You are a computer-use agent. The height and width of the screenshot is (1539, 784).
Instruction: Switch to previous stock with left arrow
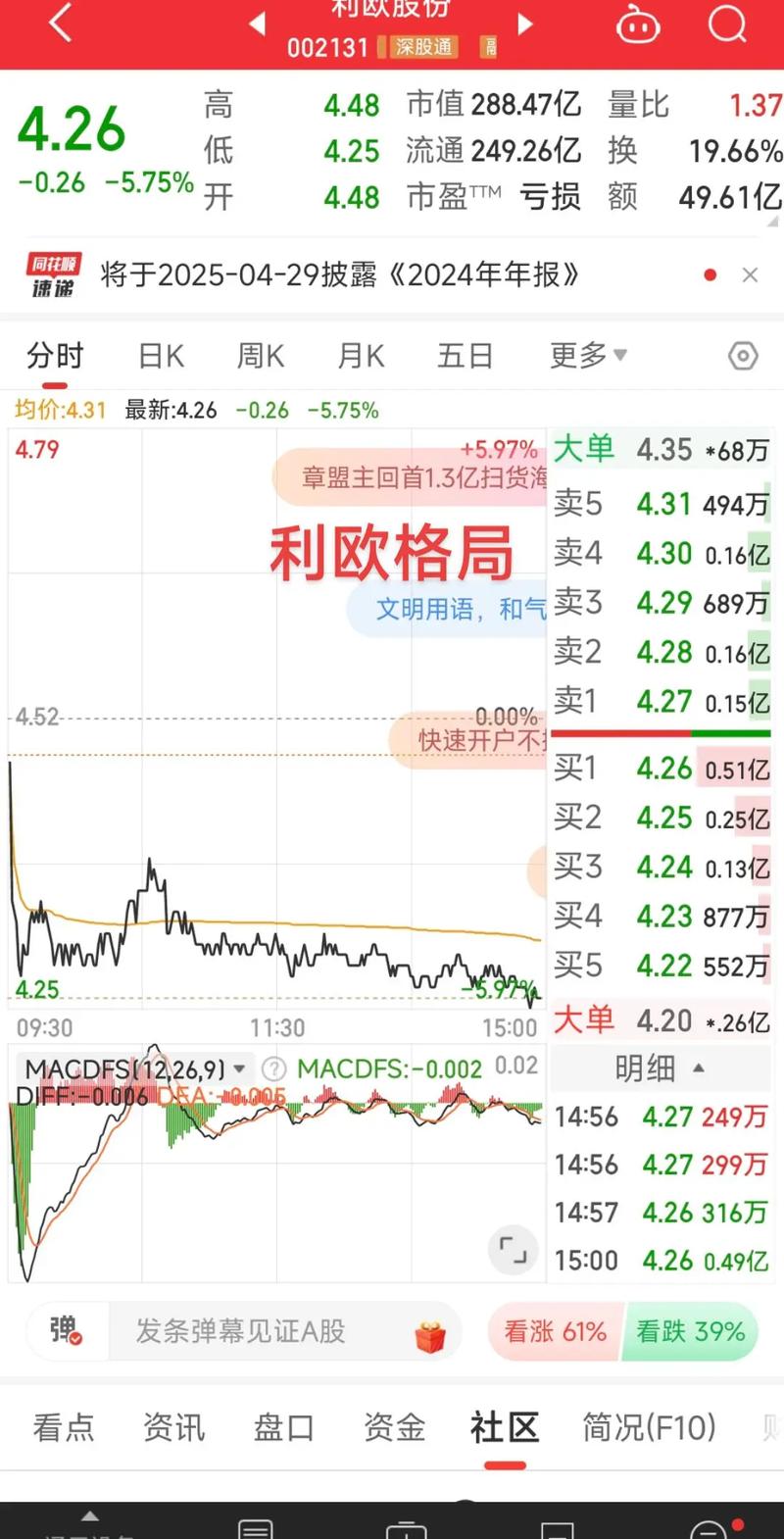[x=257, y=25]
